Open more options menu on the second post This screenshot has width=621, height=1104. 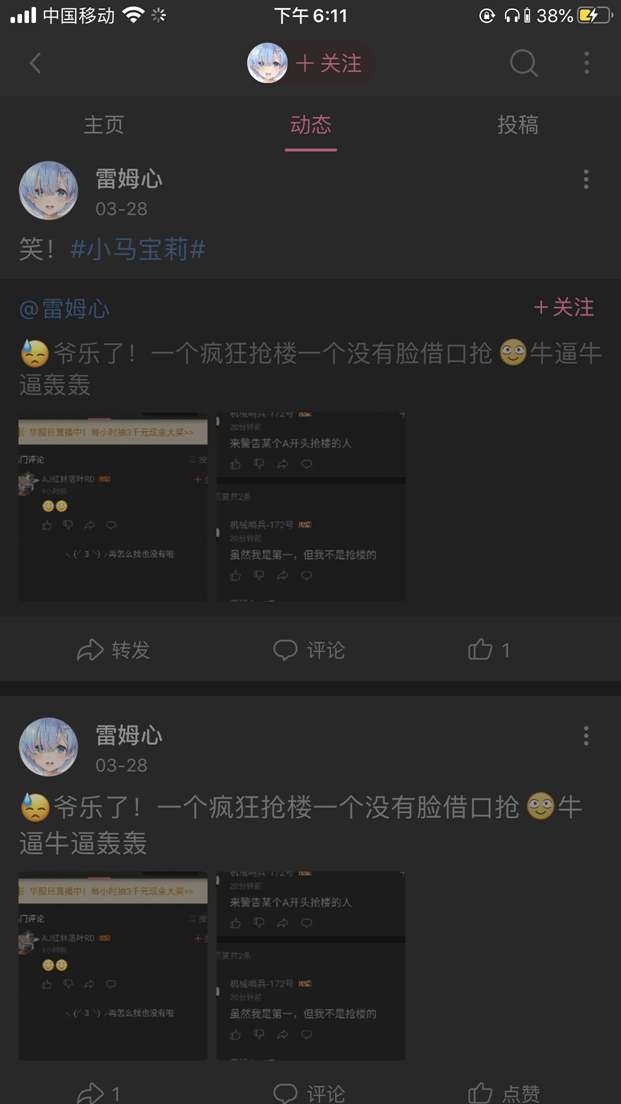tap(586, 736)
